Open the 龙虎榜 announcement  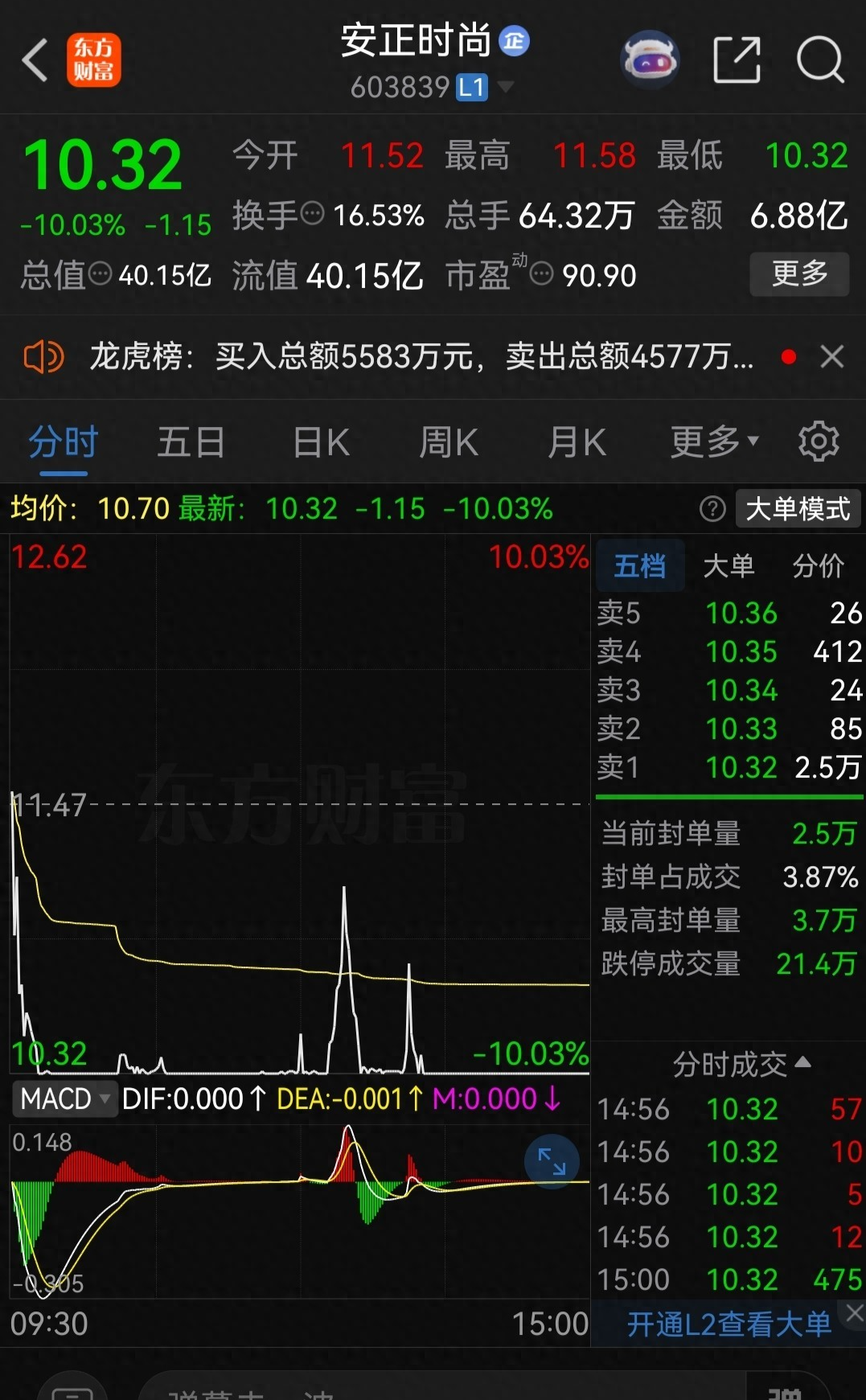[x=421, y=356]
